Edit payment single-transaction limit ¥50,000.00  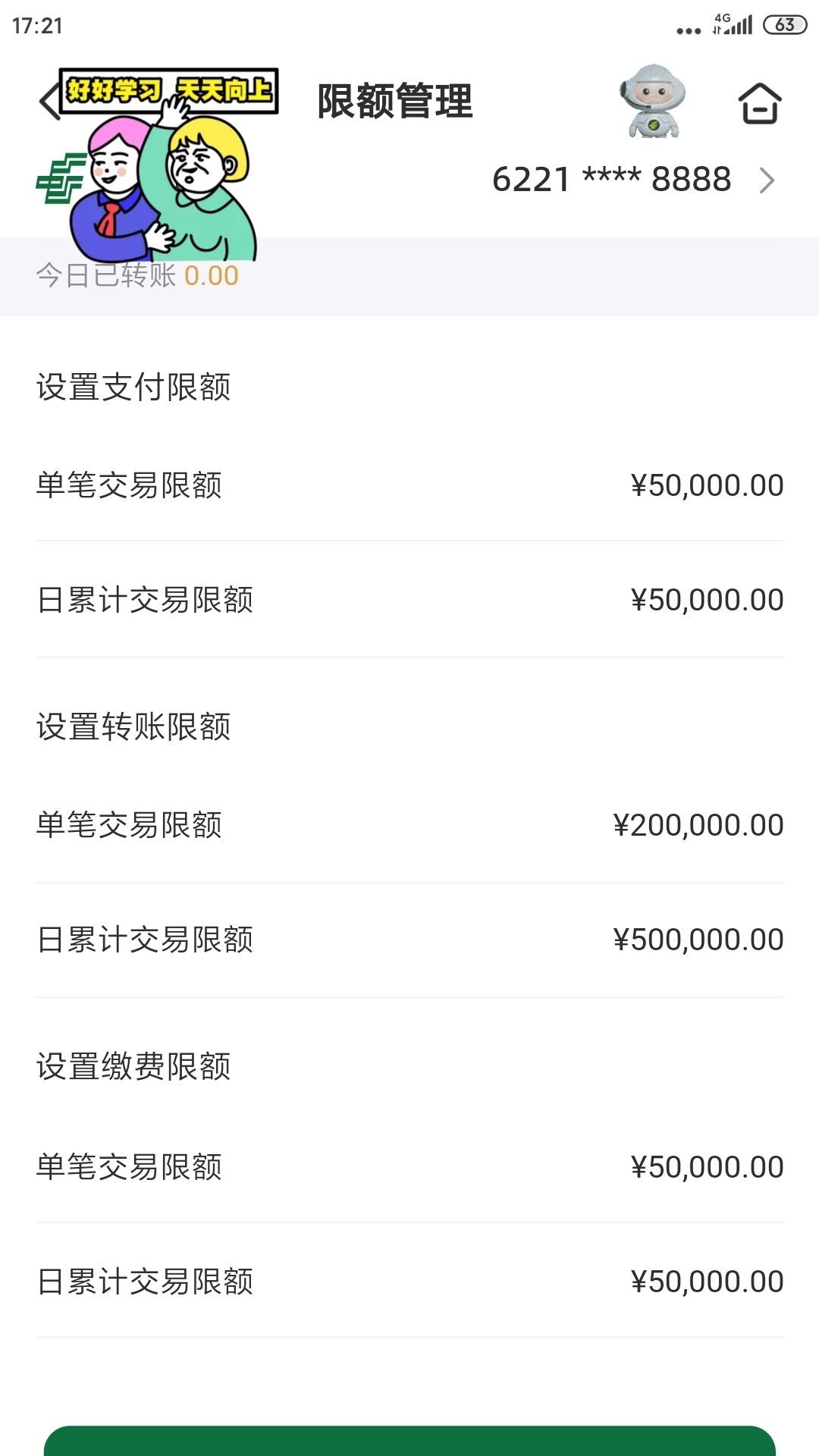click(x=409, y=485)
